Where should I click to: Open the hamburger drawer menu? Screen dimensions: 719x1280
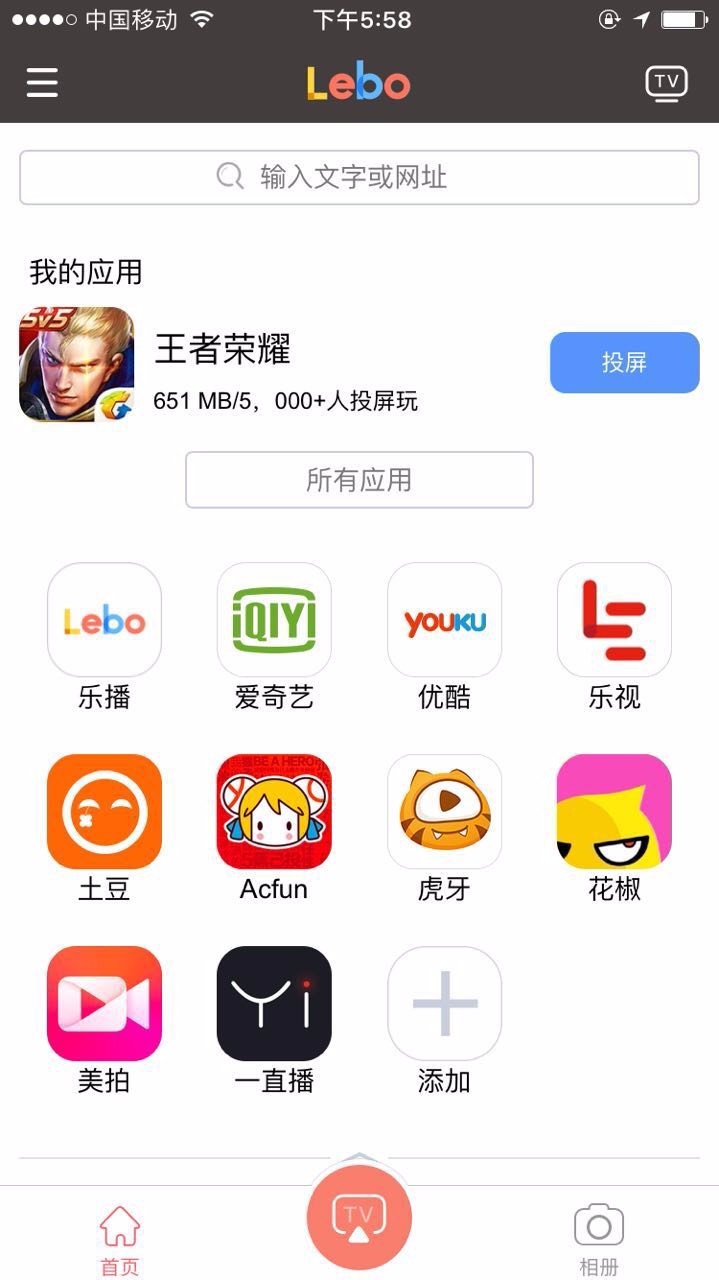coord(42,83)
